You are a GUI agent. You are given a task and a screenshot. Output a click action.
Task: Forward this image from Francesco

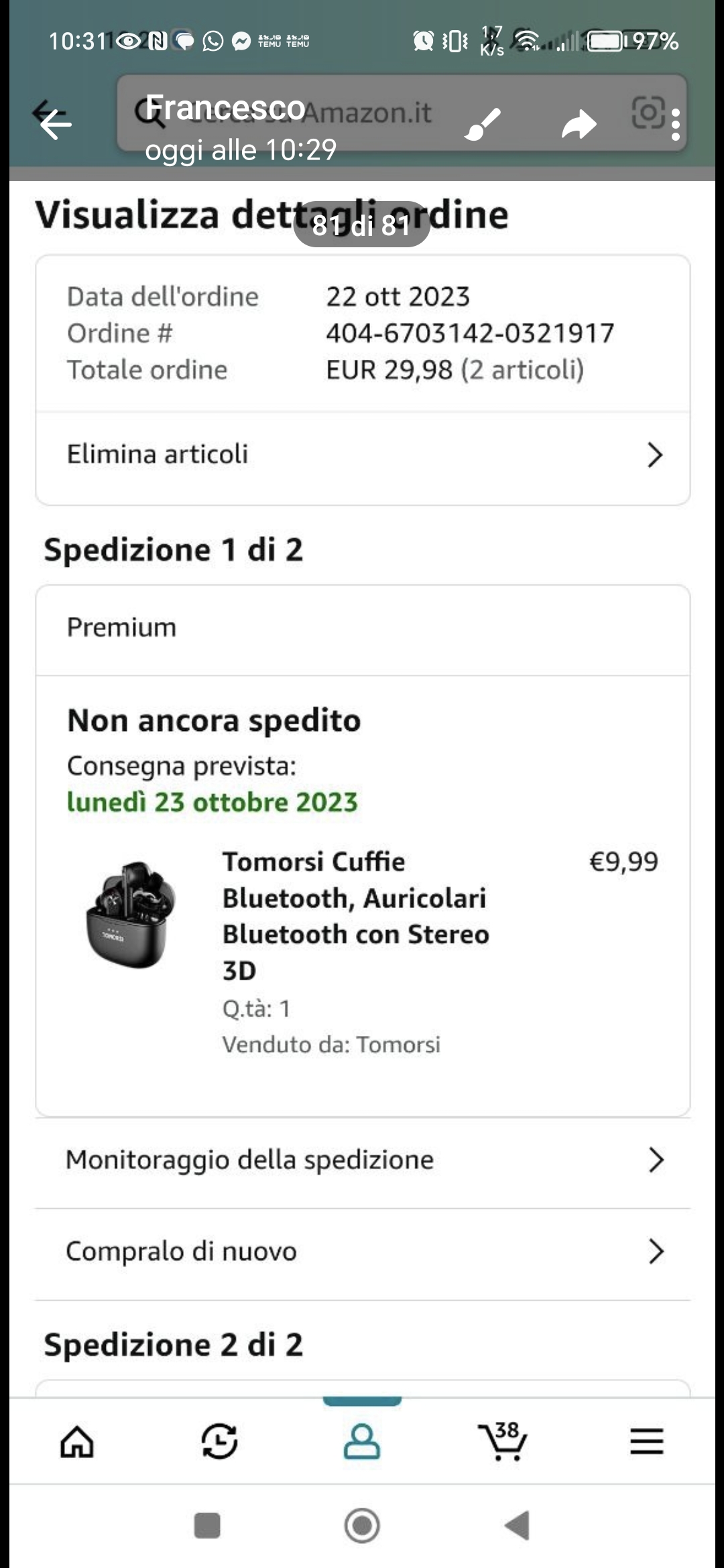pos(579,125)
